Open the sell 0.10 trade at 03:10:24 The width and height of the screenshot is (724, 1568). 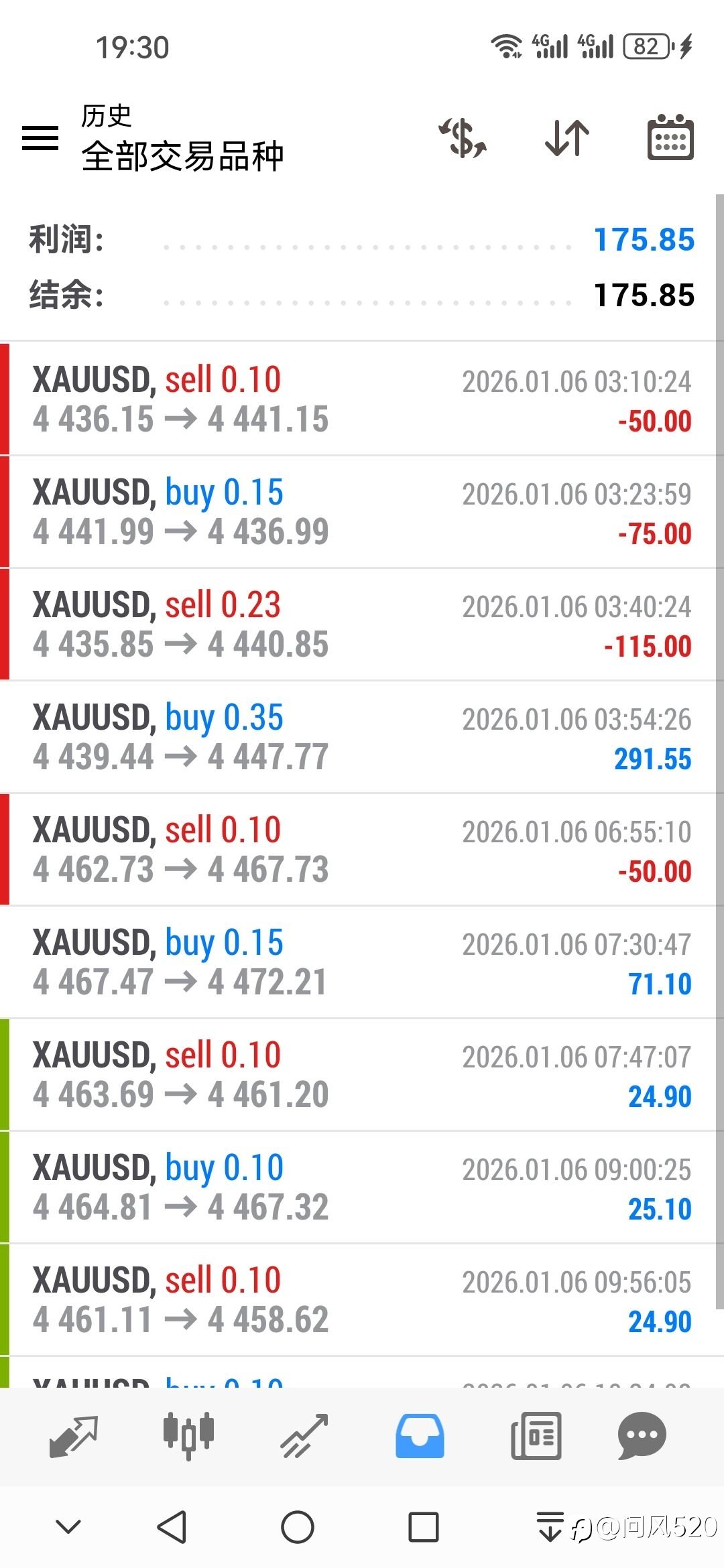(x=362, y=399)
